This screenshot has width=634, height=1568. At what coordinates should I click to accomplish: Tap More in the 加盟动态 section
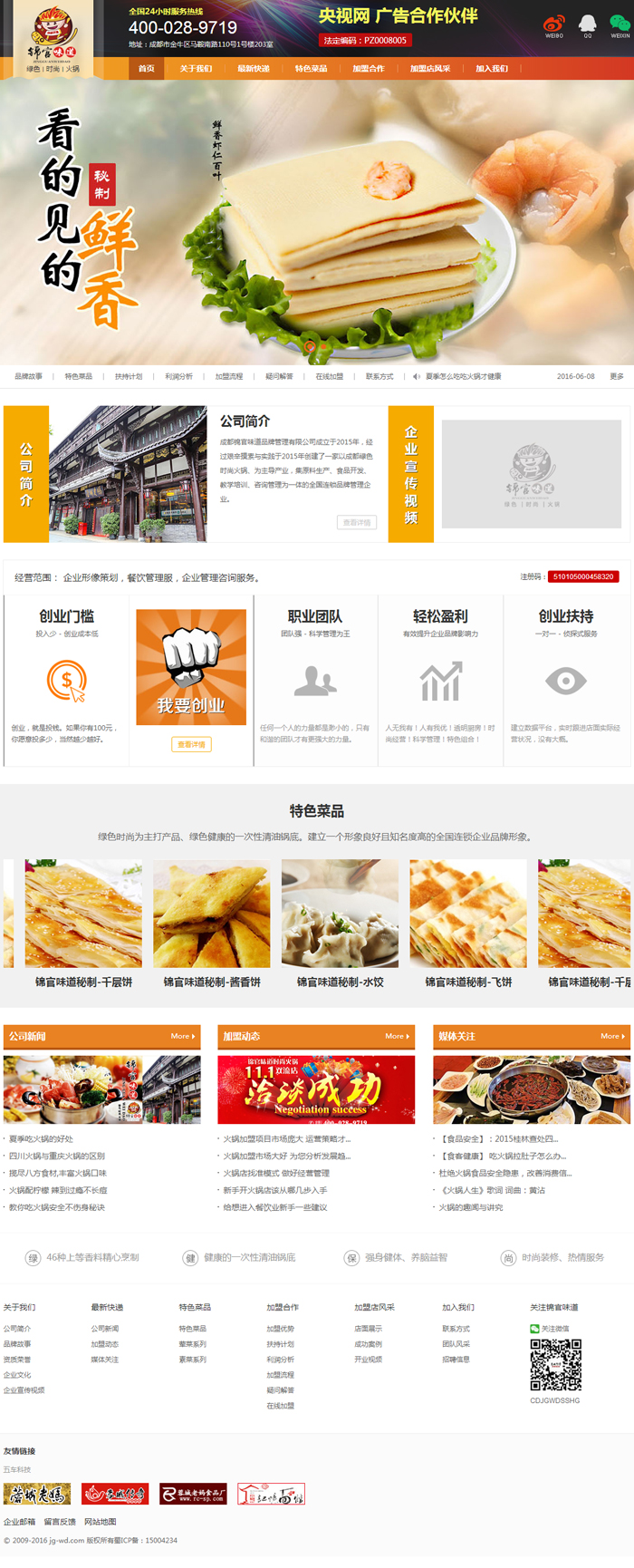[396, 1036]
